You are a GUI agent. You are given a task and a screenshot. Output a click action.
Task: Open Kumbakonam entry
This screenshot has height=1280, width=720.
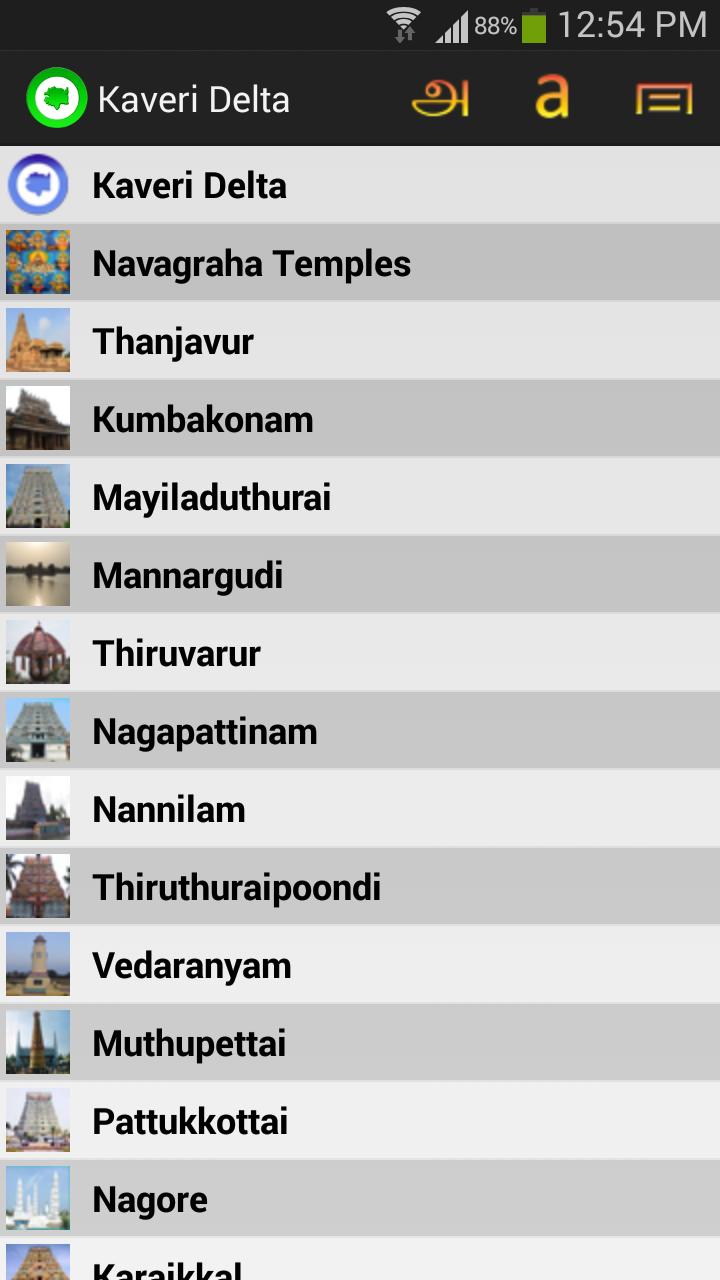pyautogui.click(x=360, y=419)
